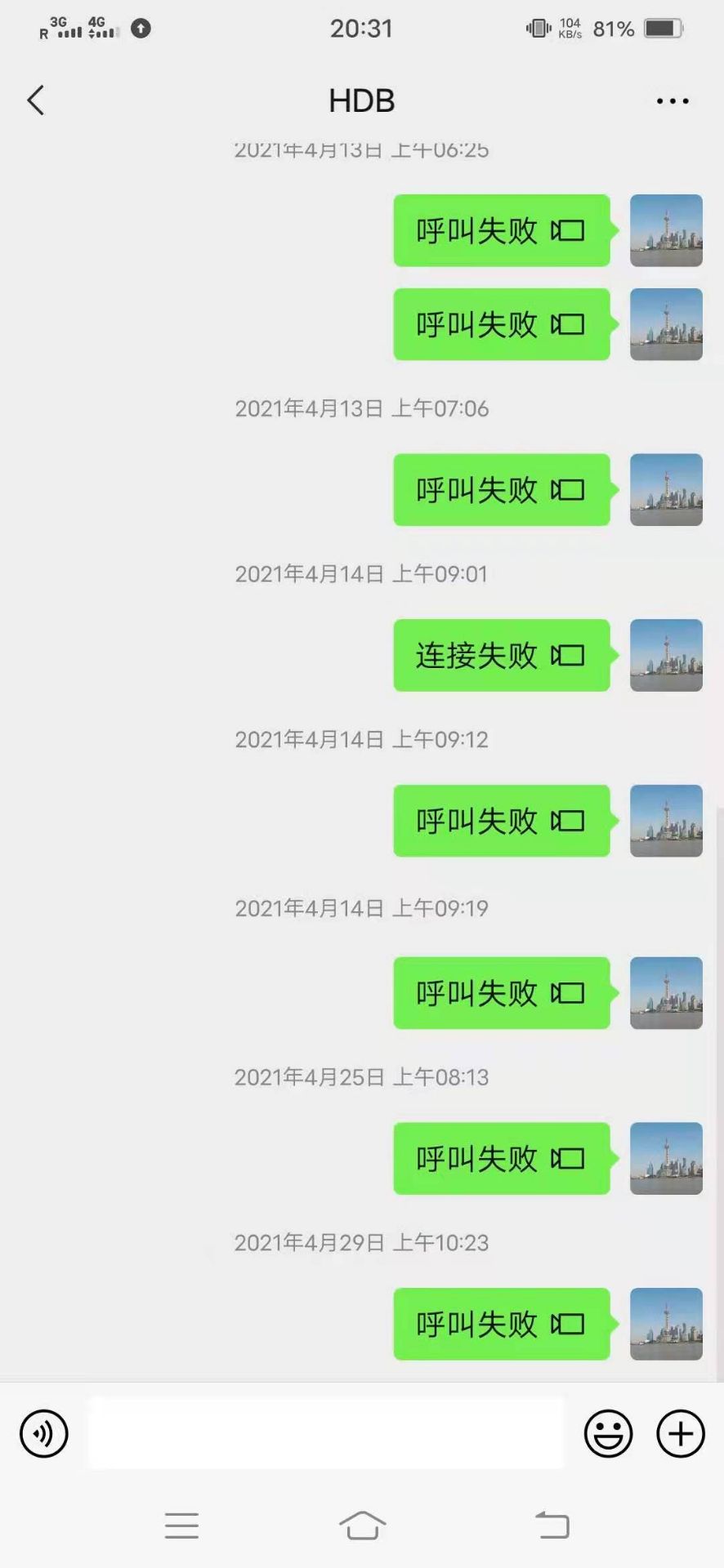Open the three-dot chat options menu
The image size is (724, 1568).
pos(672,101)
